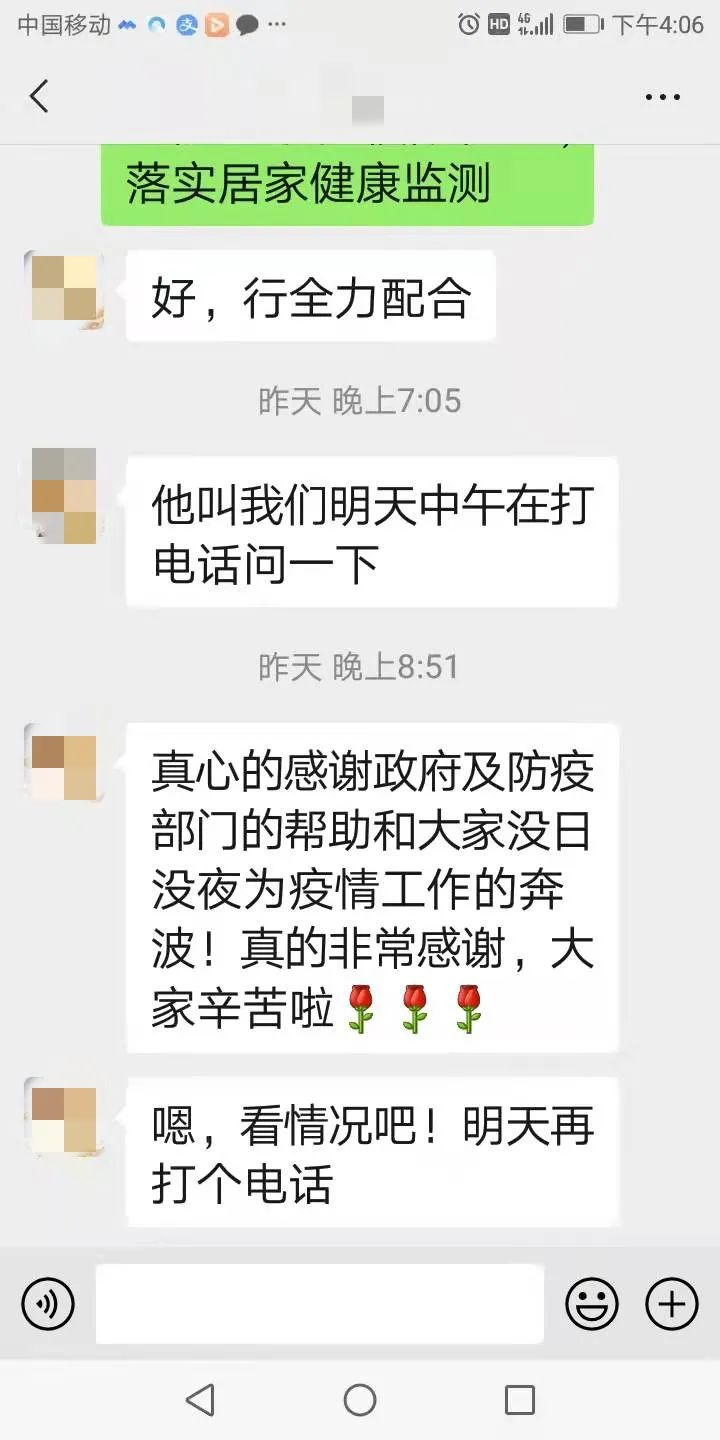Open the emoji picker

tap(592, 1304)
